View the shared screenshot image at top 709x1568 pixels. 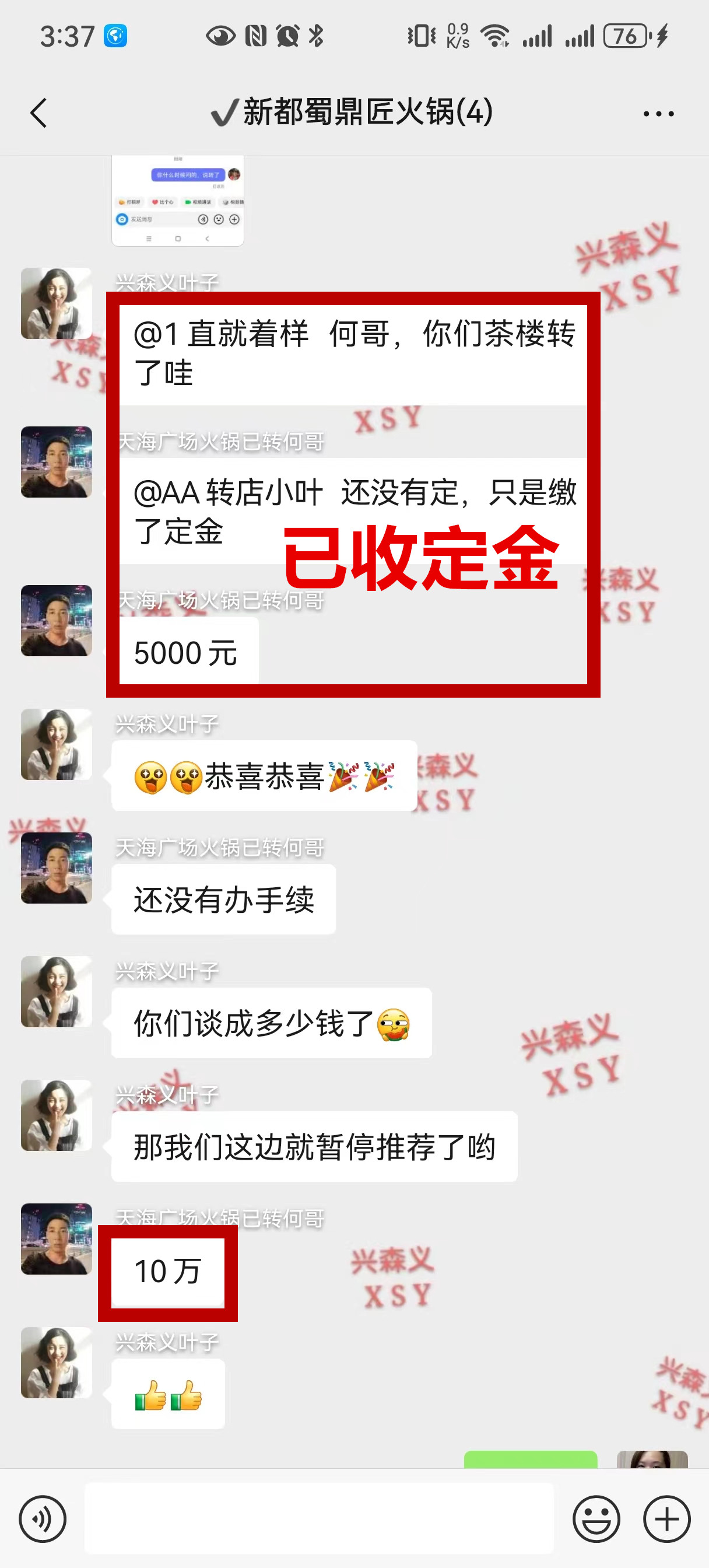tap(178, 201)
